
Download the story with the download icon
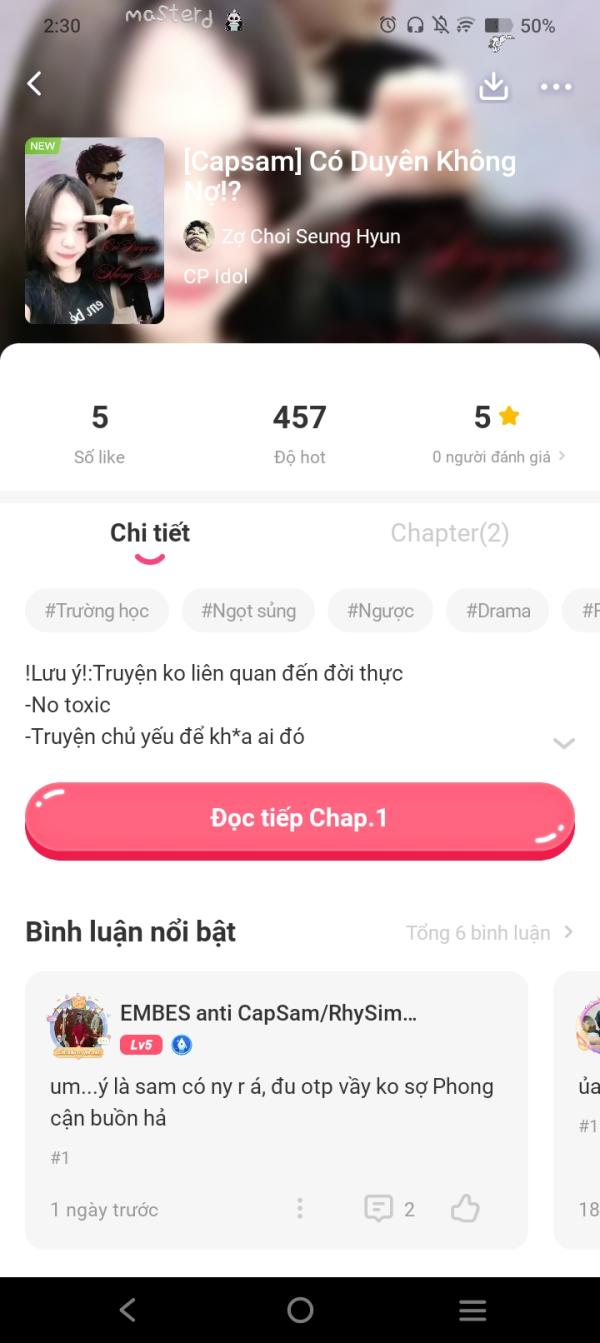pos(493,87)
